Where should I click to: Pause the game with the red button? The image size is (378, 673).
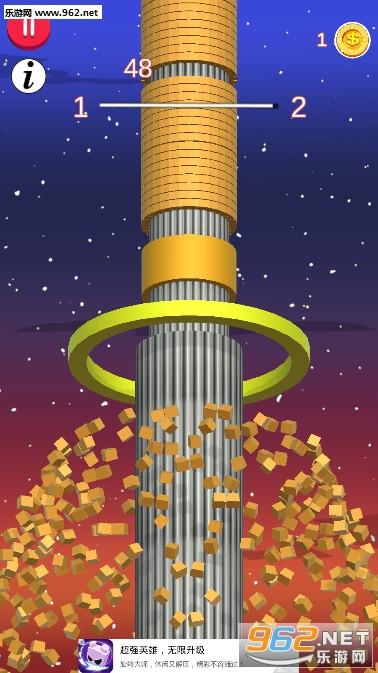pos(29,29)
